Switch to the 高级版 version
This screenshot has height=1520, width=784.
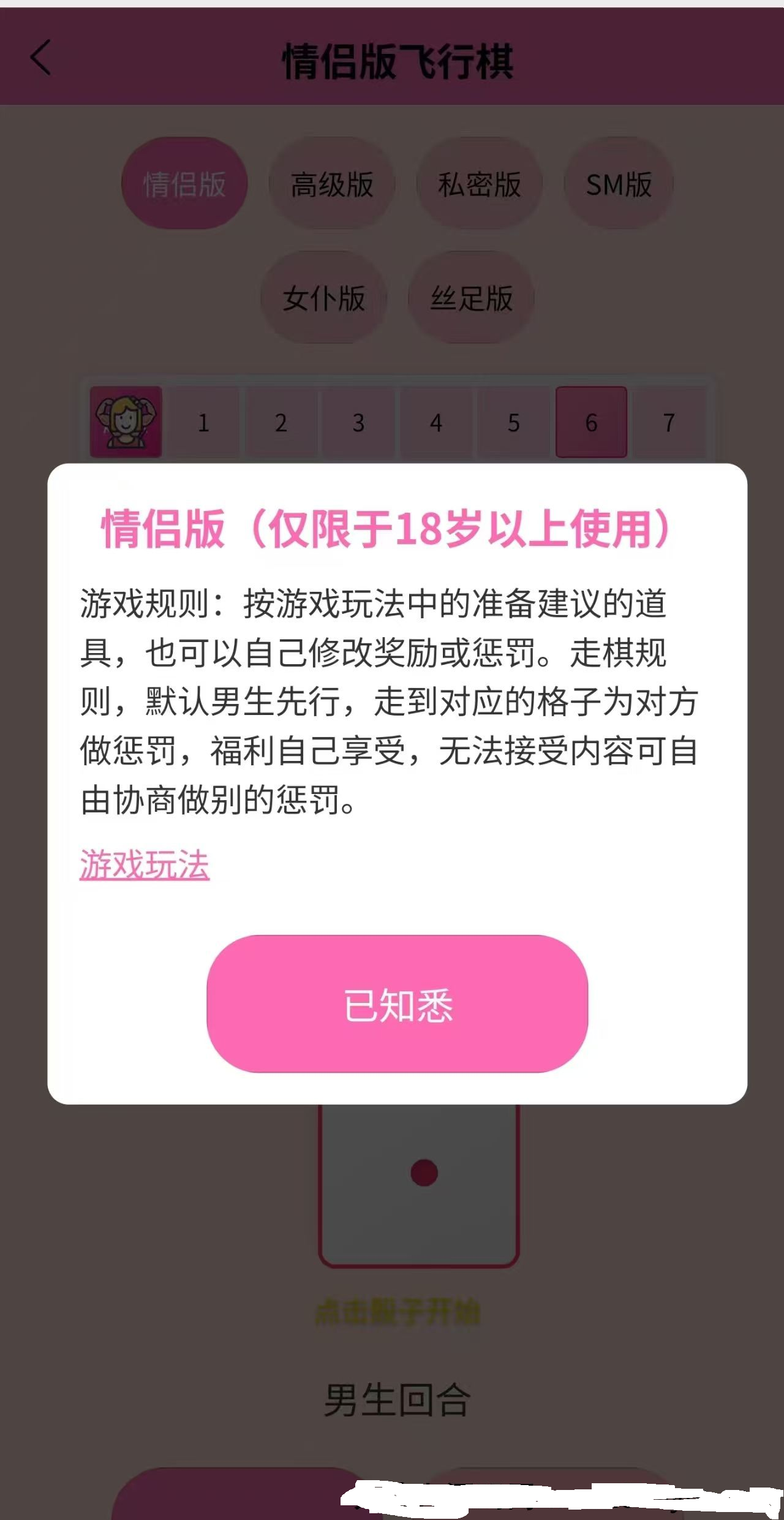coord(332,184)
